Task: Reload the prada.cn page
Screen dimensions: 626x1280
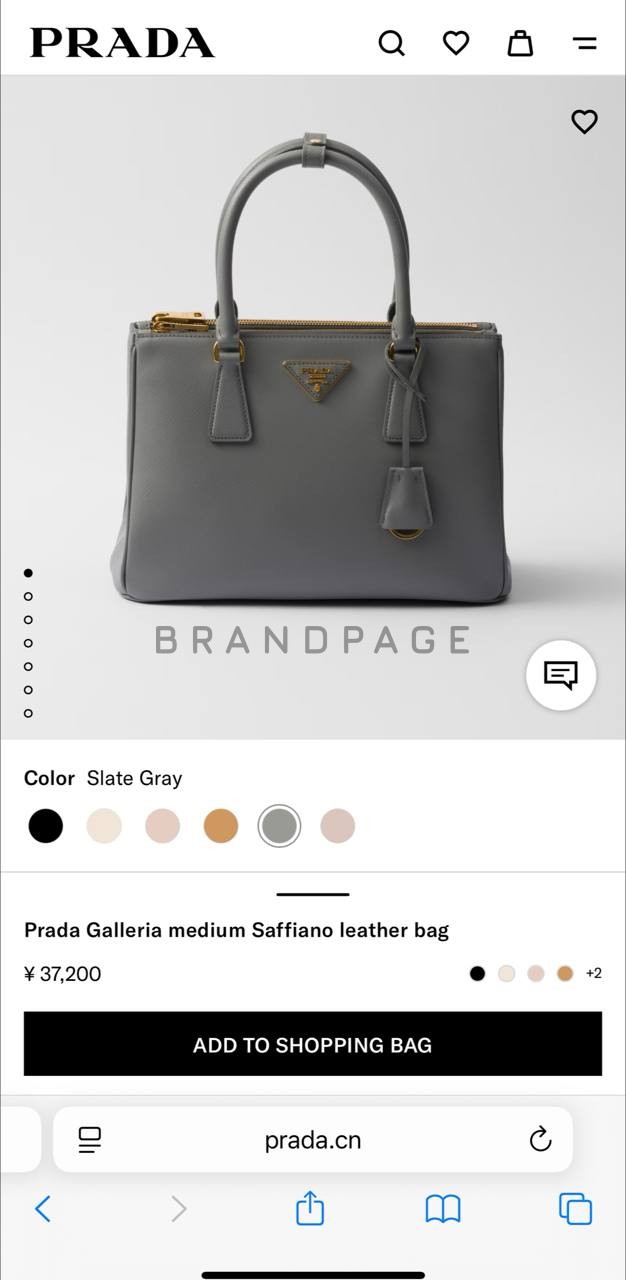Action: [540, 1139]
